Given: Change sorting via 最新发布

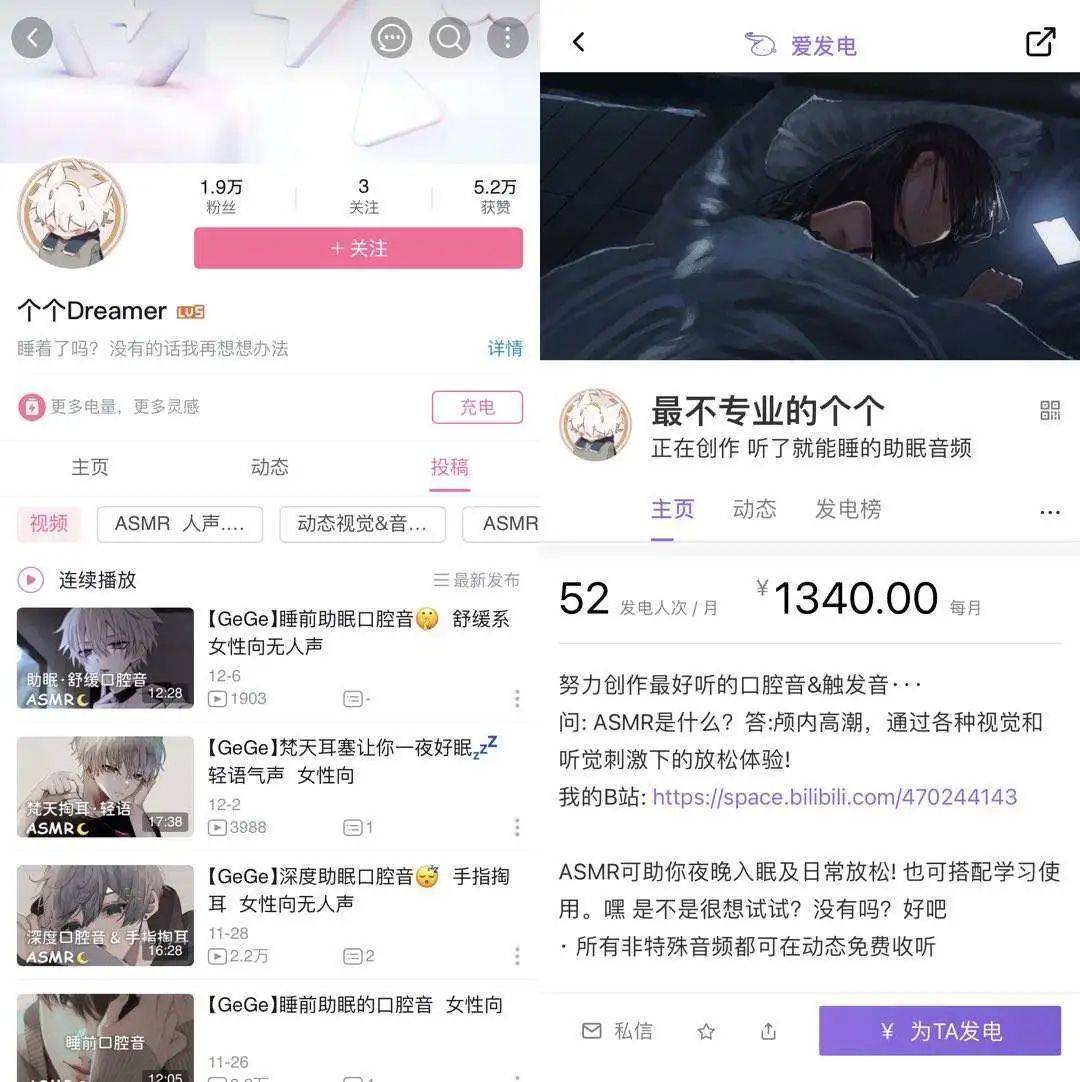Looking at the screenshot, I should coord(477,580).
